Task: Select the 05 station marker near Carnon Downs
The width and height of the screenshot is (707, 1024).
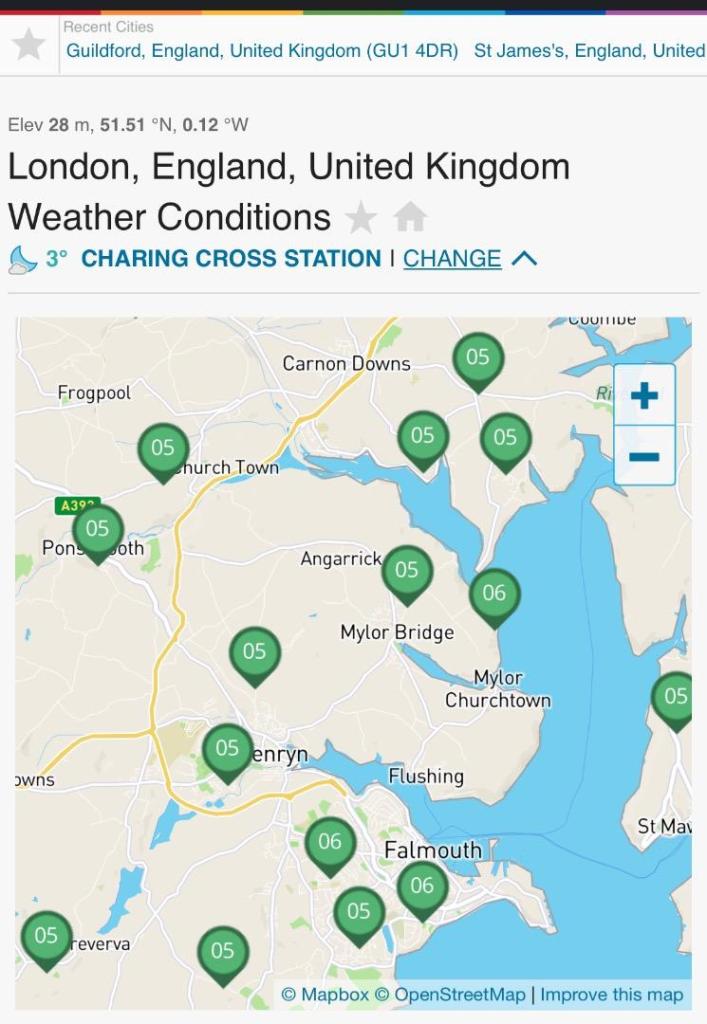Action: pos(478,358)
